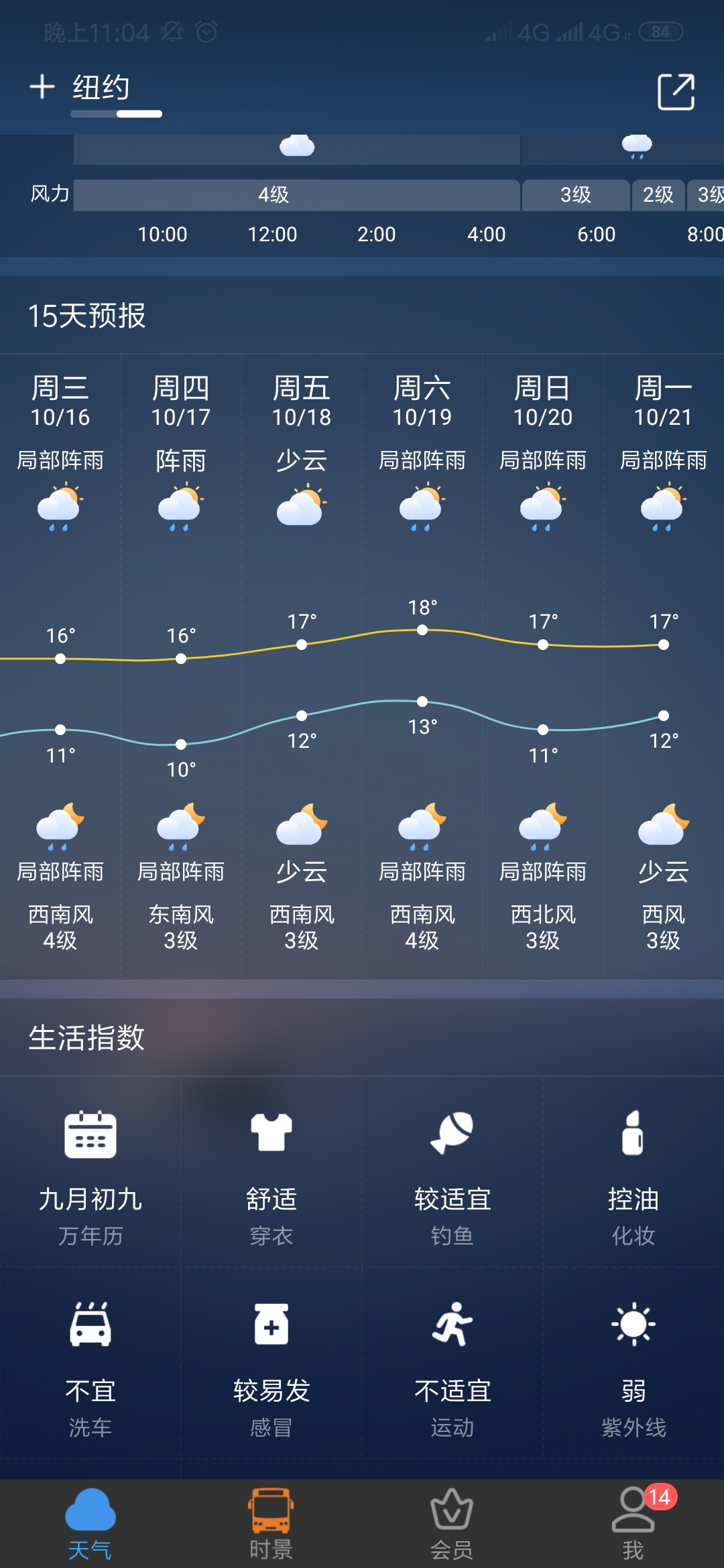Go to the 我 profile tab
The width and height of the screenshot is (724, 1568).
click(x=633, y=1524)
